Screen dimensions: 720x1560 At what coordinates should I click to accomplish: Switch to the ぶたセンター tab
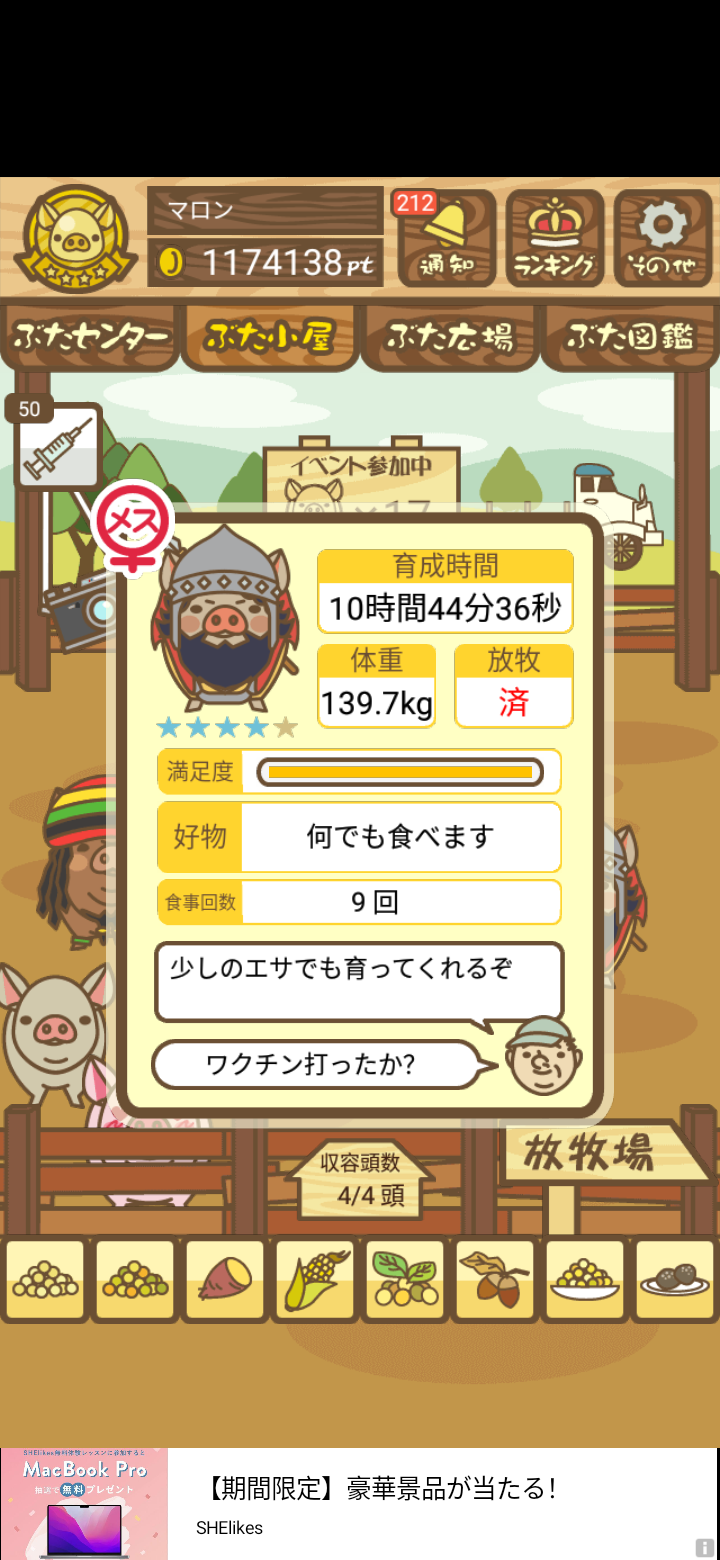[91, 337]
